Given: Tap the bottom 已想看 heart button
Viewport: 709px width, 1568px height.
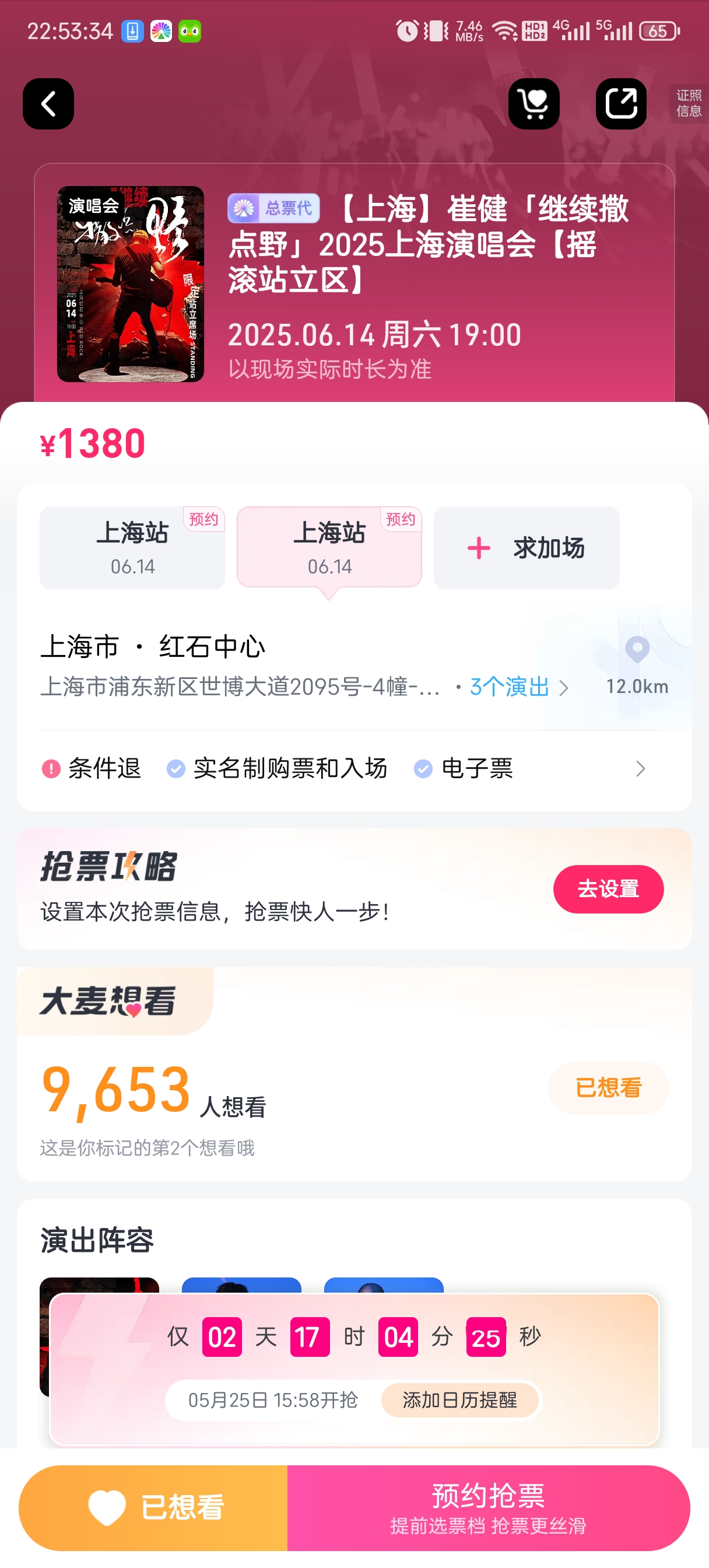Looking at the screenshot, I should point(153,1507).
